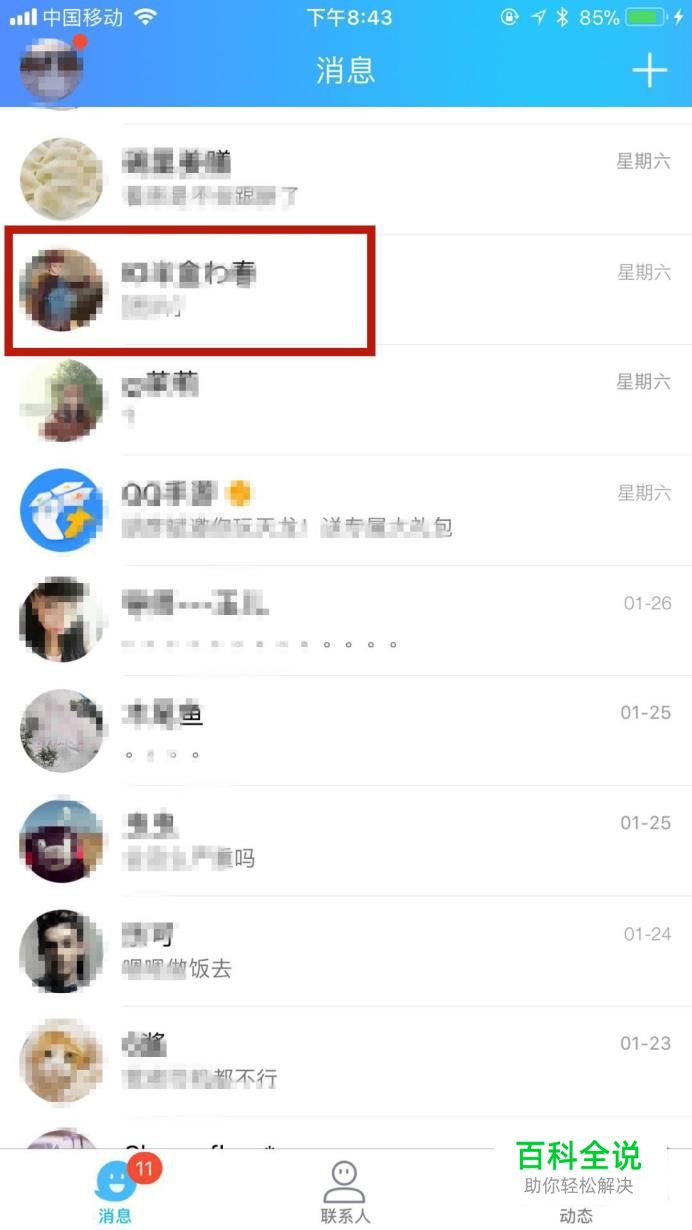Open the top chat with dumpling avatar
Screen dimensions: 692x1230
346,179
